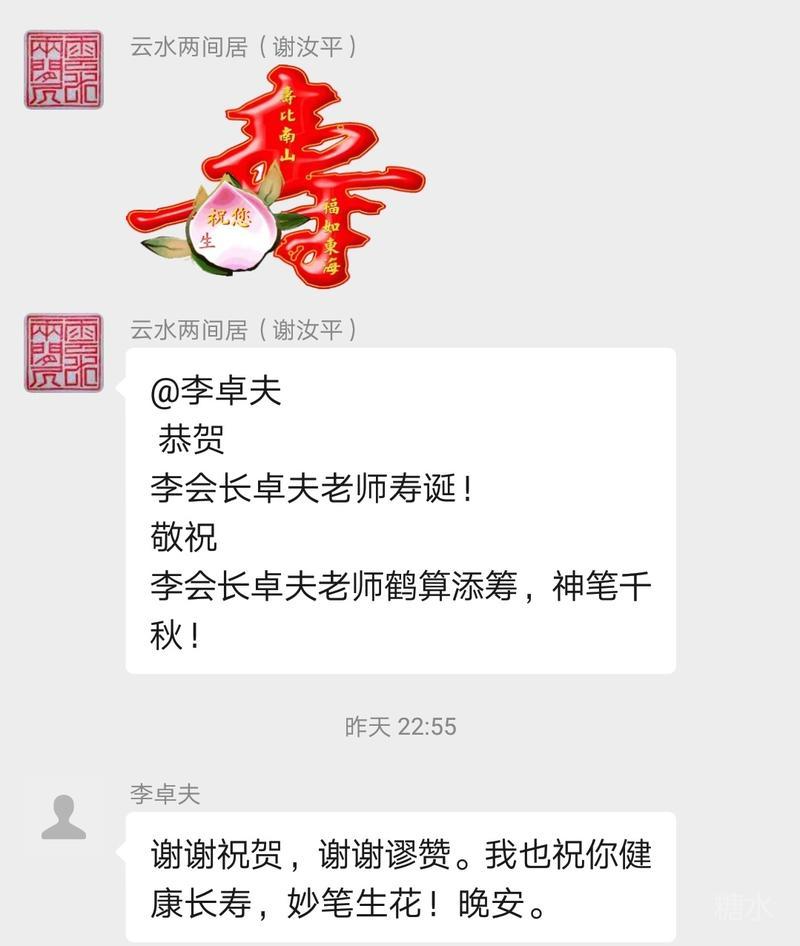800x946 pixels.
Task: View the red 寿 birthday sticker image
Action: point(276,177)
